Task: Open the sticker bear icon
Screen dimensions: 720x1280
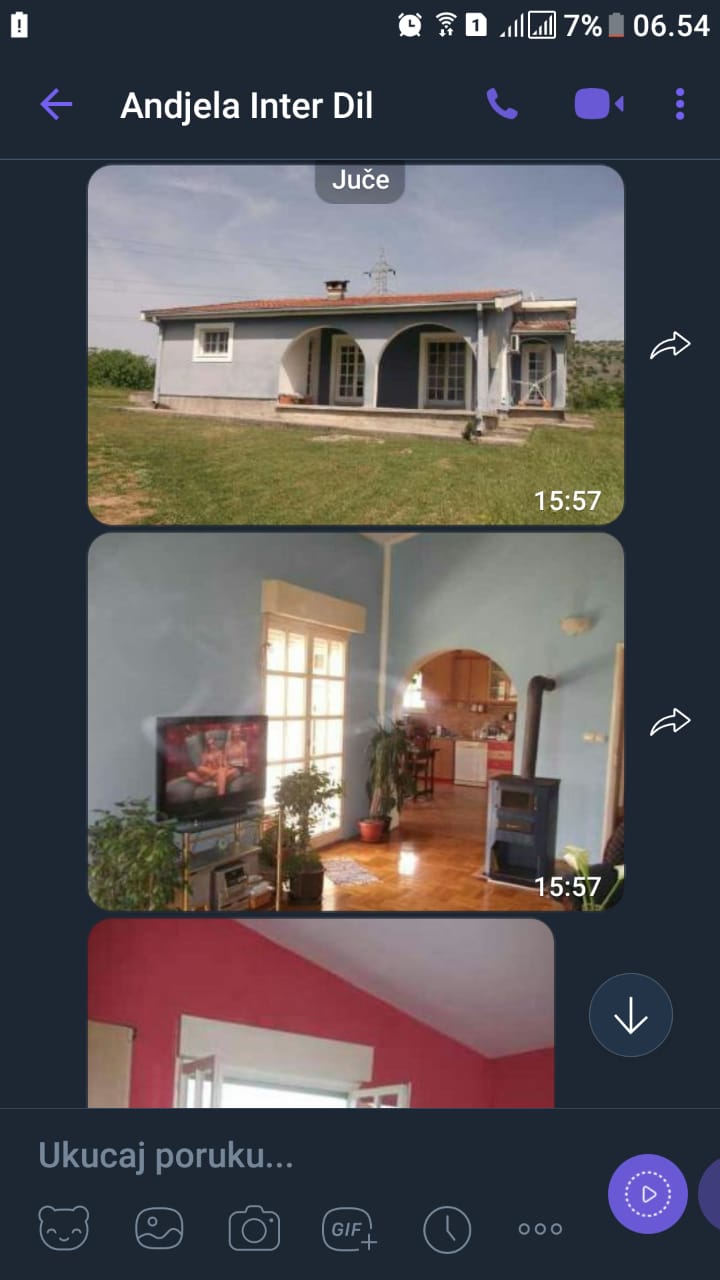Action: click(x=64, y=1229)
